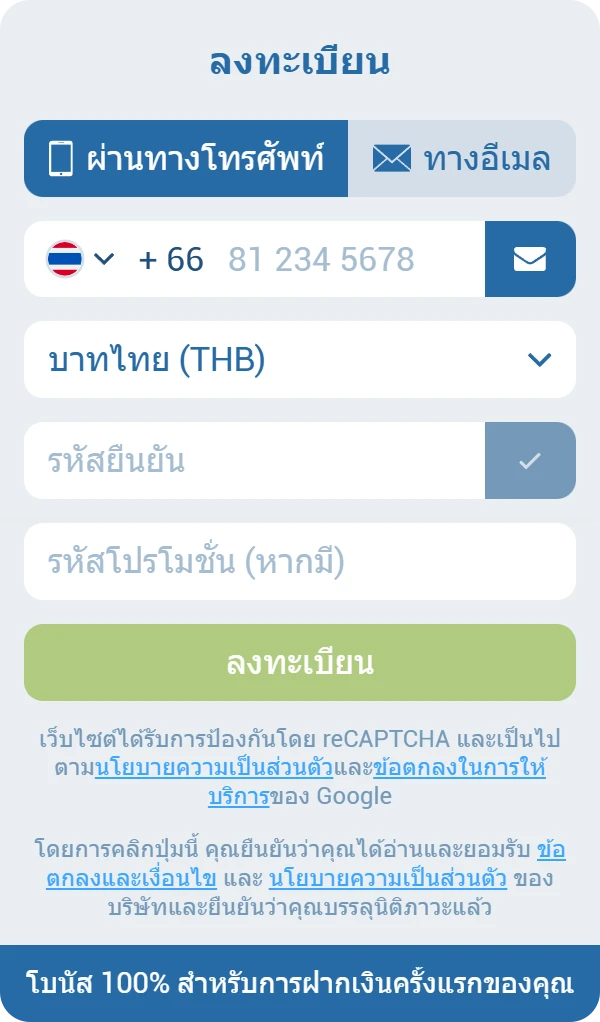
Task: Tap the รหัสยืนยัน confirmation code field
Action: (x=254, y=461)
